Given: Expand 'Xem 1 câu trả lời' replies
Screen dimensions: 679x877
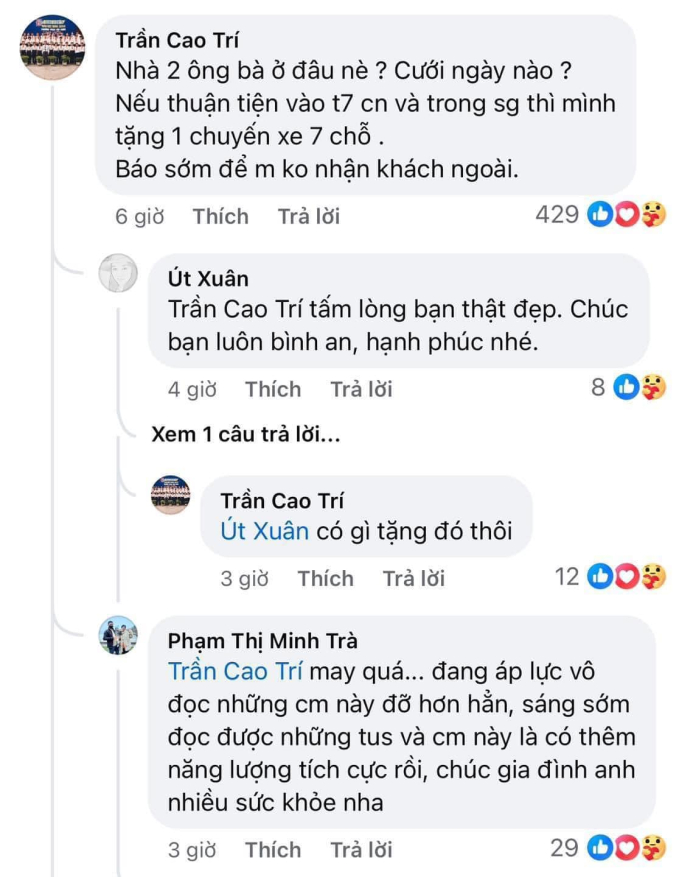Looking at the screenshot, I should pos(246,435).
